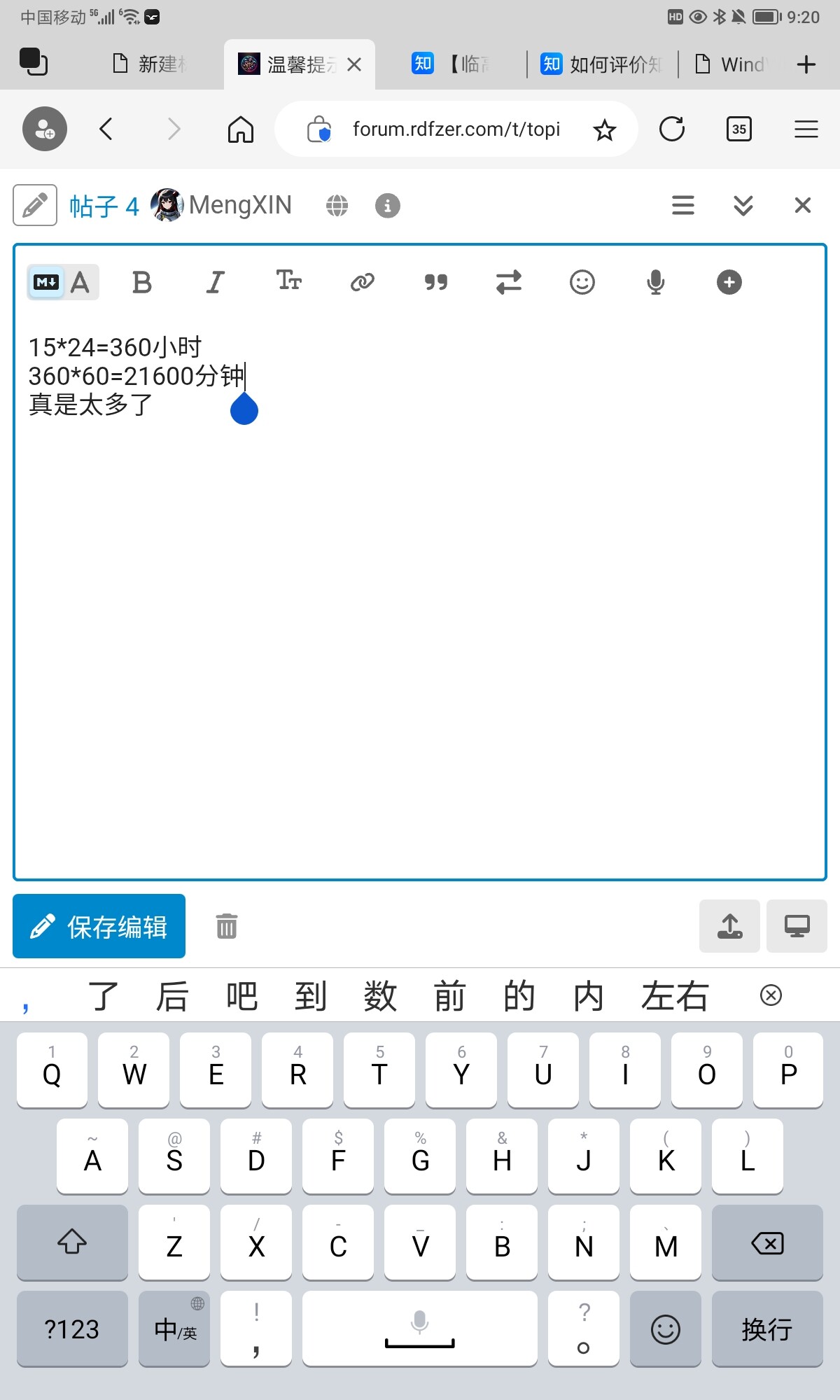Apply bold formatting in the editor toolbar
The width and height of the screenshot is (840, 1400).
click(x=142, y=282)
